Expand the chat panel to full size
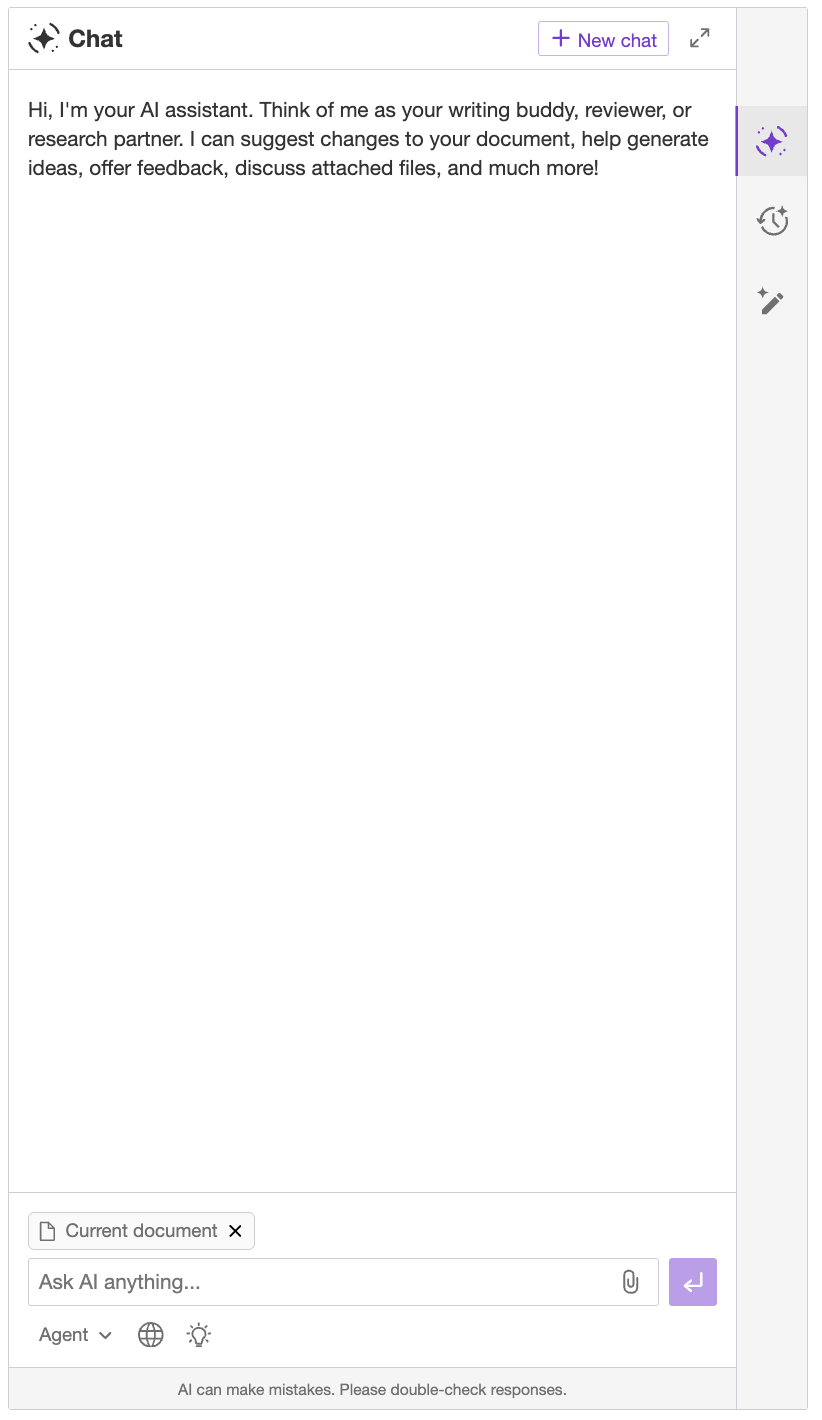 [x=700, y=39]
